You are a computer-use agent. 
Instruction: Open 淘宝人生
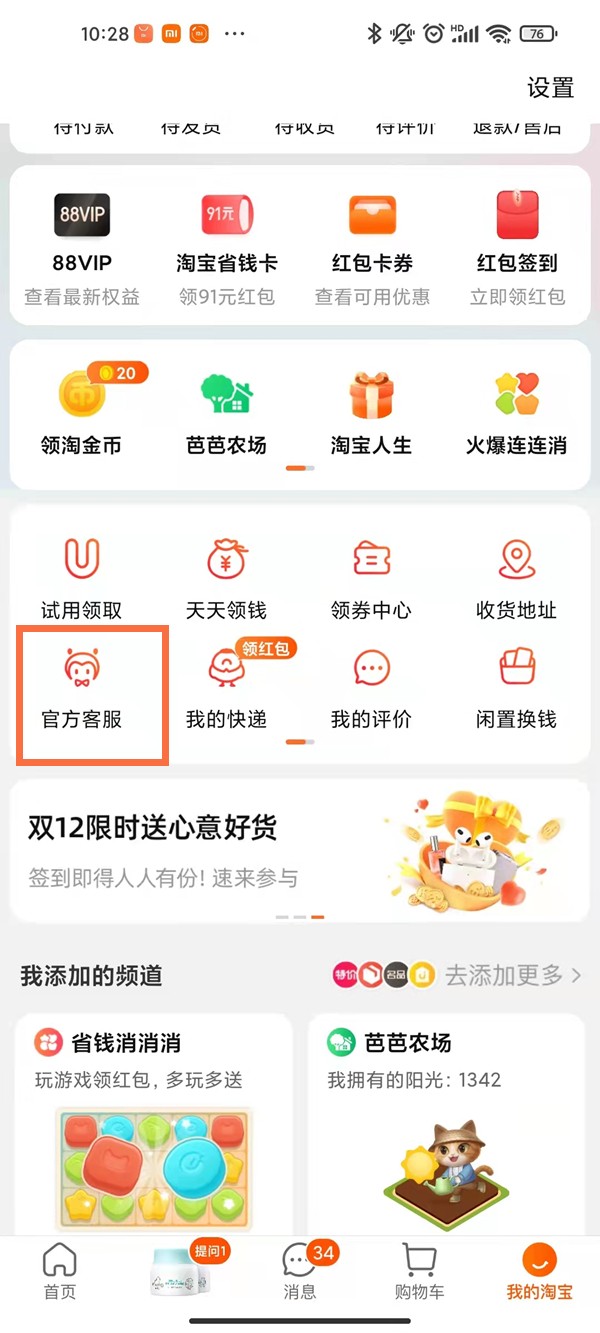pos(371,410)
